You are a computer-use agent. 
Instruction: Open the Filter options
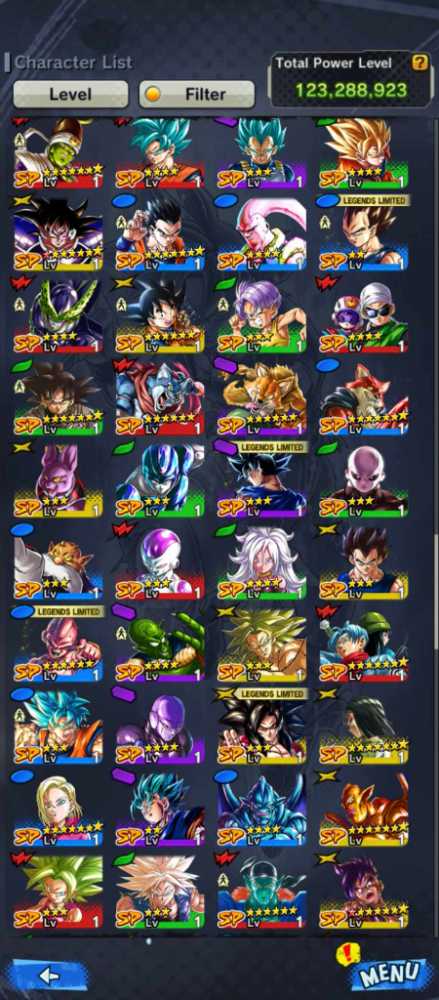point(197,94)
